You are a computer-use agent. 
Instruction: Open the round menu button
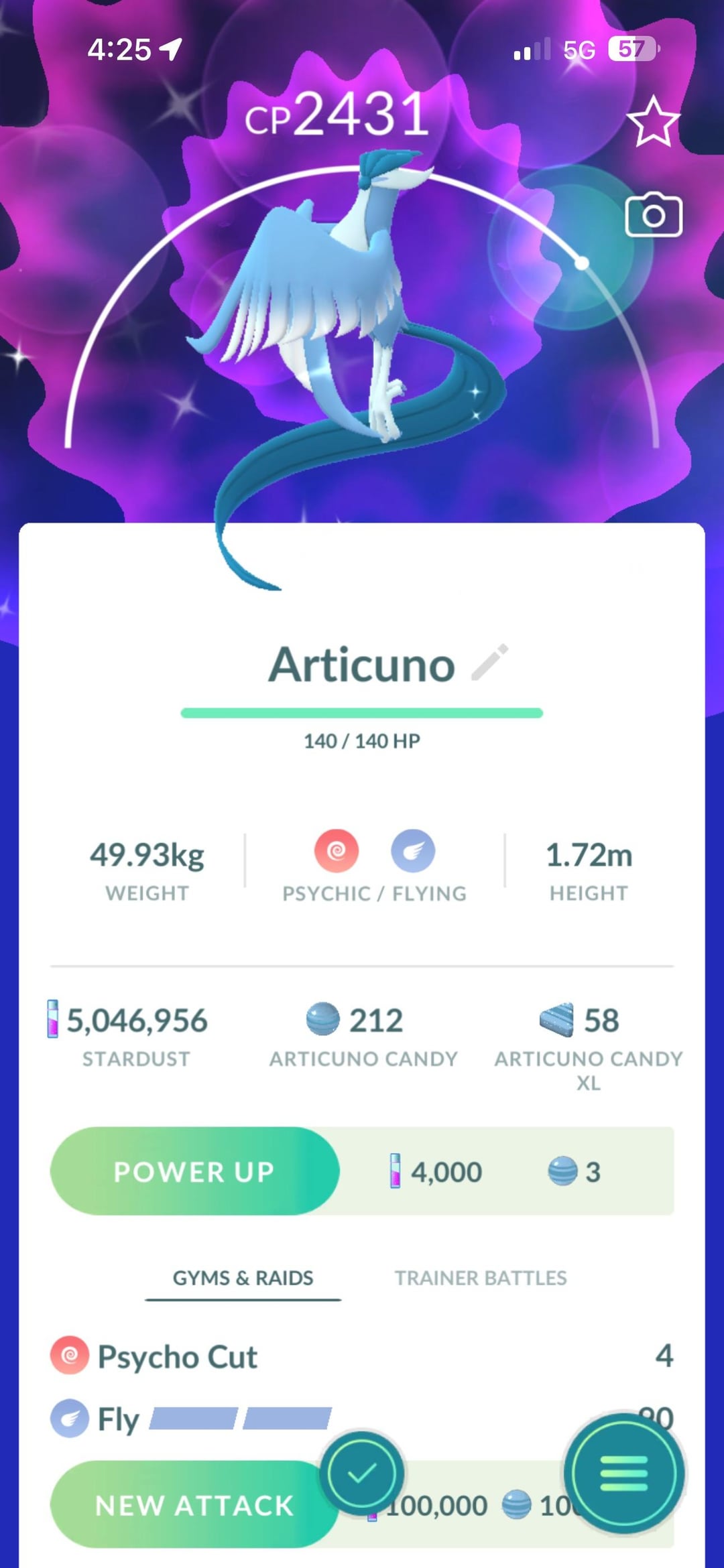623,1474
